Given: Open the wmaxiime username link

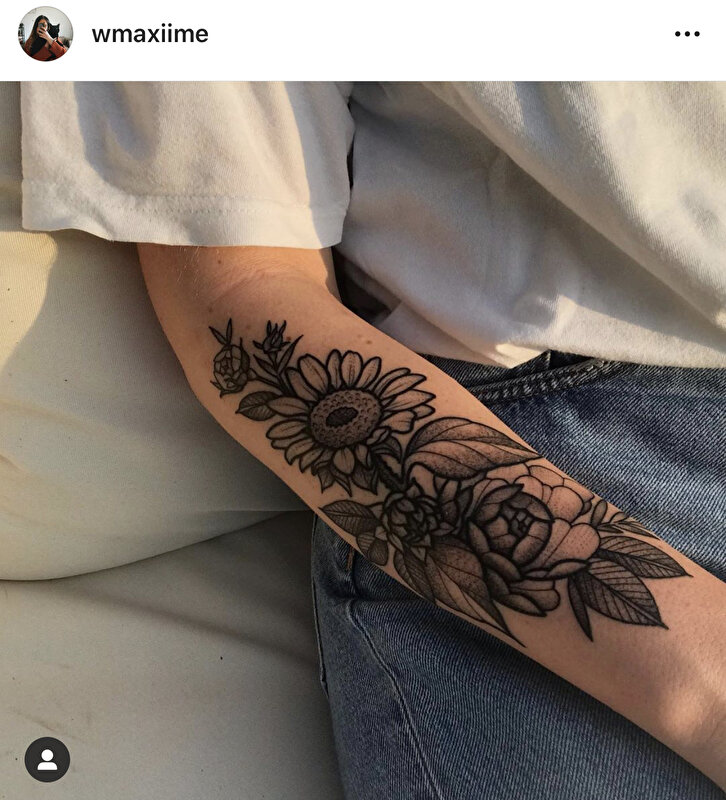Looking at the screenshot, I should tap(150, 34).
